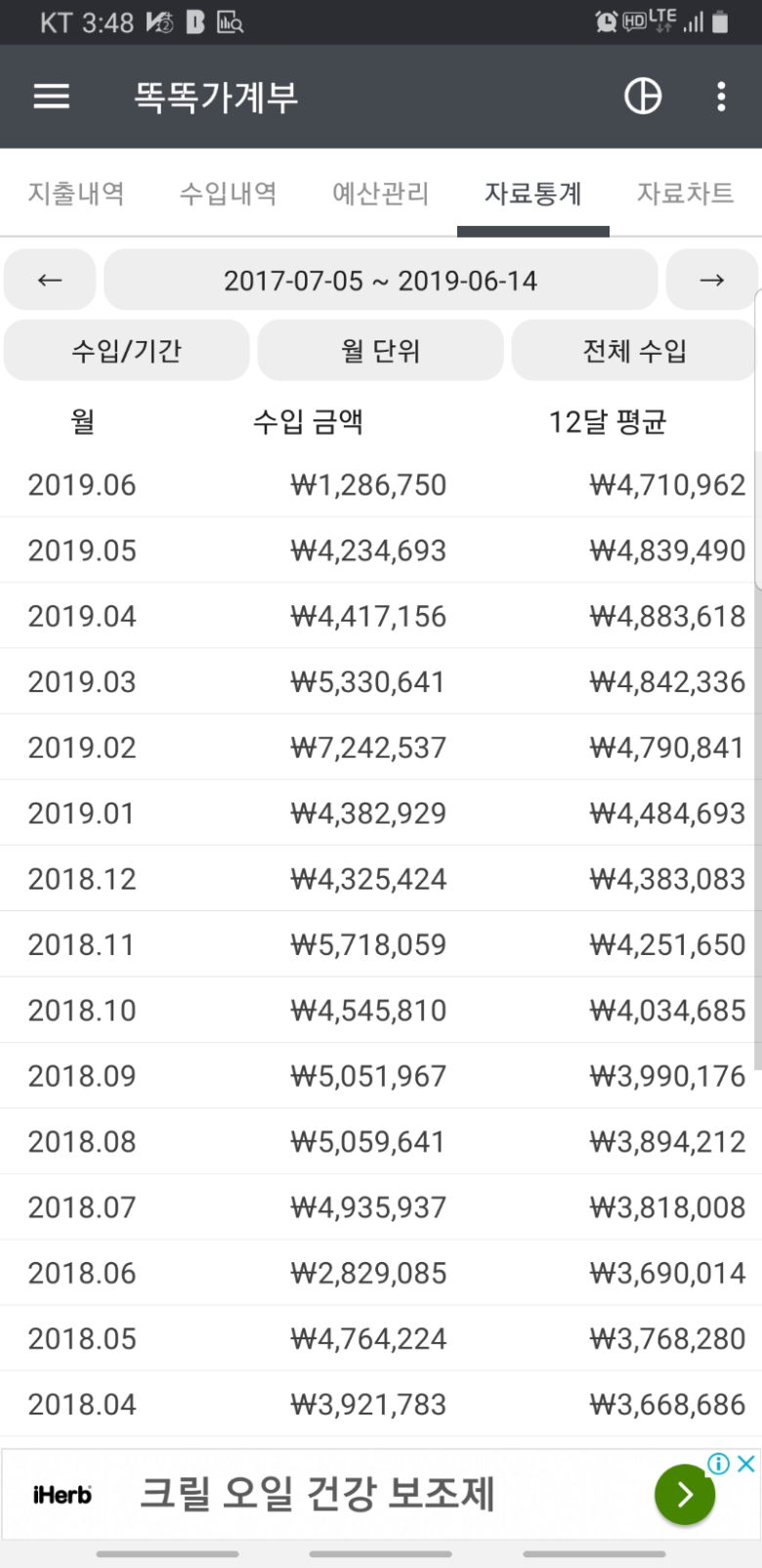Switch to the 자료차트 tab
Screen dimensions: 762x1568
click(x=685, y=194)
